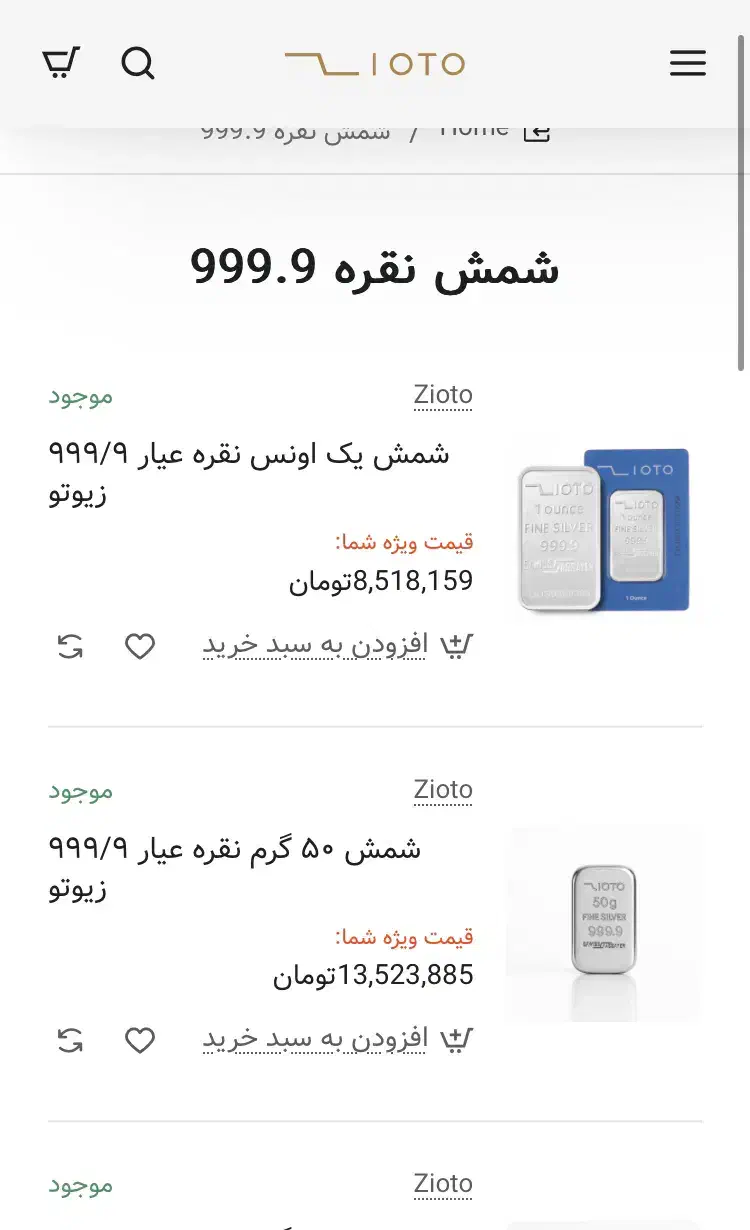Click the cart-plus icon for the 50-gram bar
The width and height of the screenshot is (750, 1230).
[457, 1039]
